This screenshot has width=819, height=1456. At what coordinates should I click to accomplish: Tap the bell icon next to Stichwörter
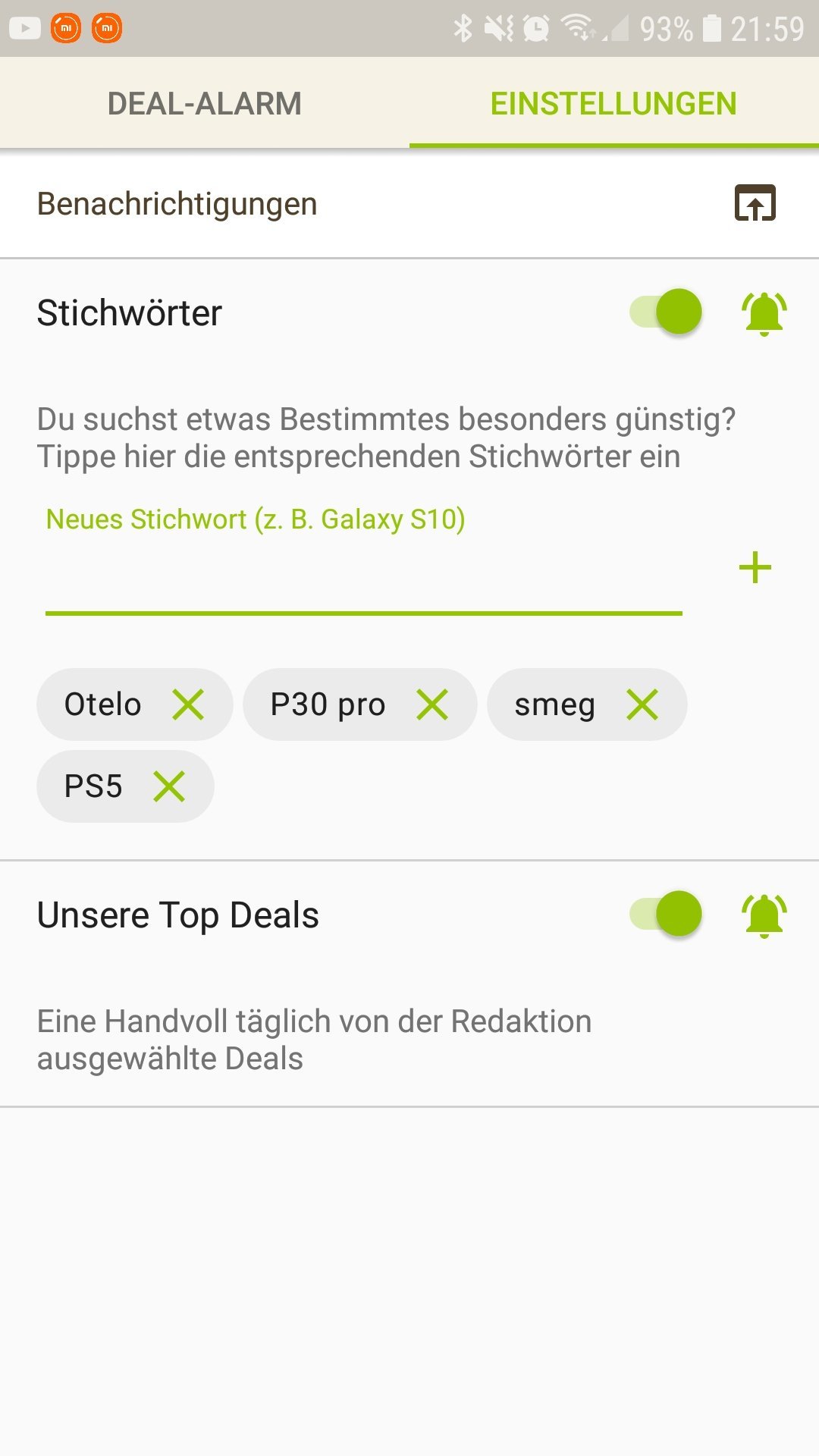click(764, 313)
